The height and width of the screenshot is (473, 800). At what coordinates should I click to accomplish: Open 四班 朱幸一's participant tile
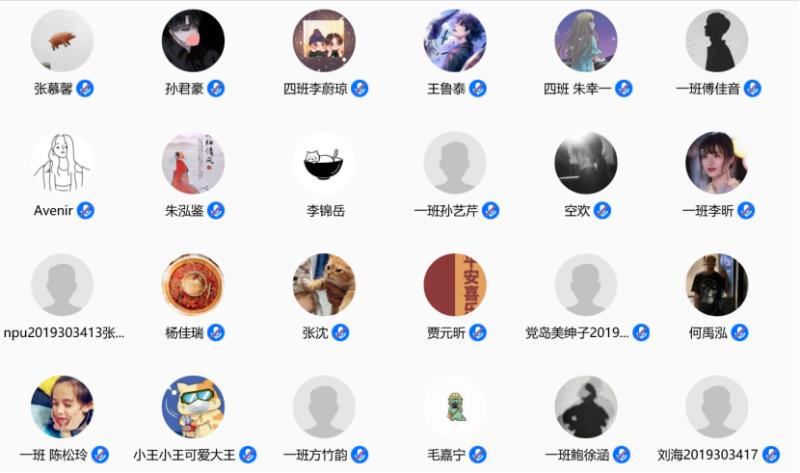[x=586, y=41]
